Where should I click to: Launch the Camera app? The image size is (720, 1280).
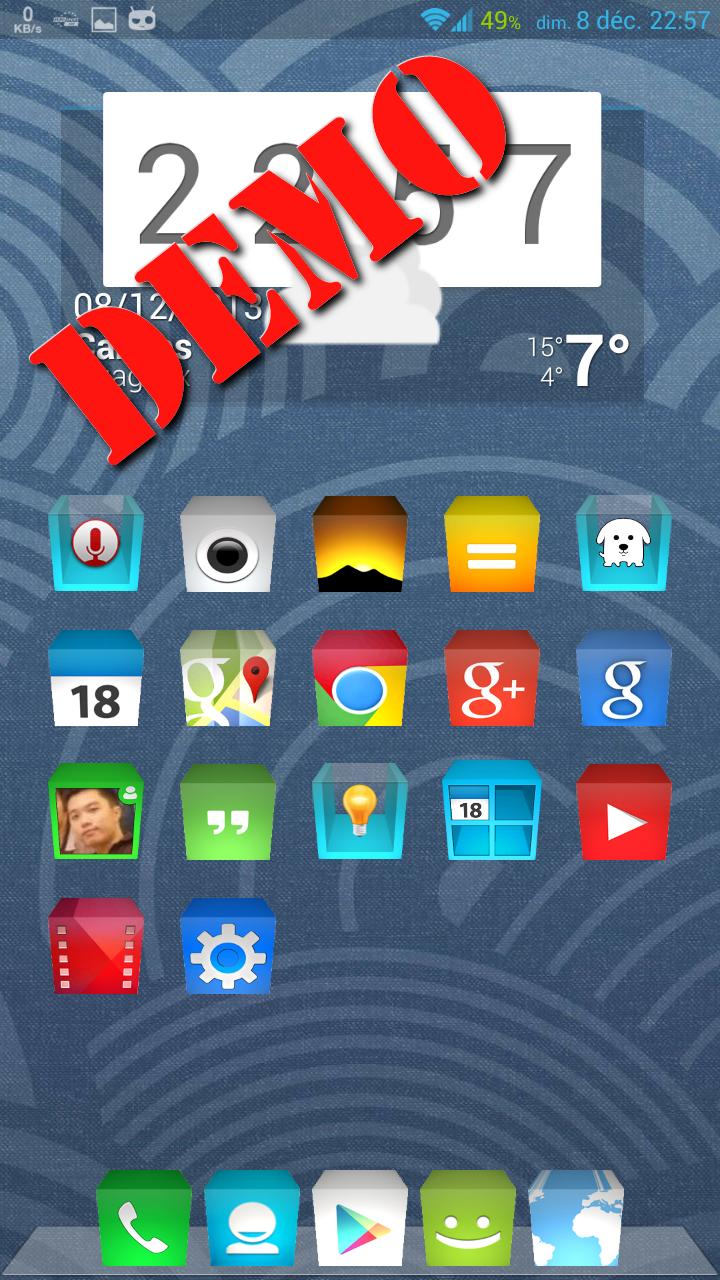[x=228, y=544]
